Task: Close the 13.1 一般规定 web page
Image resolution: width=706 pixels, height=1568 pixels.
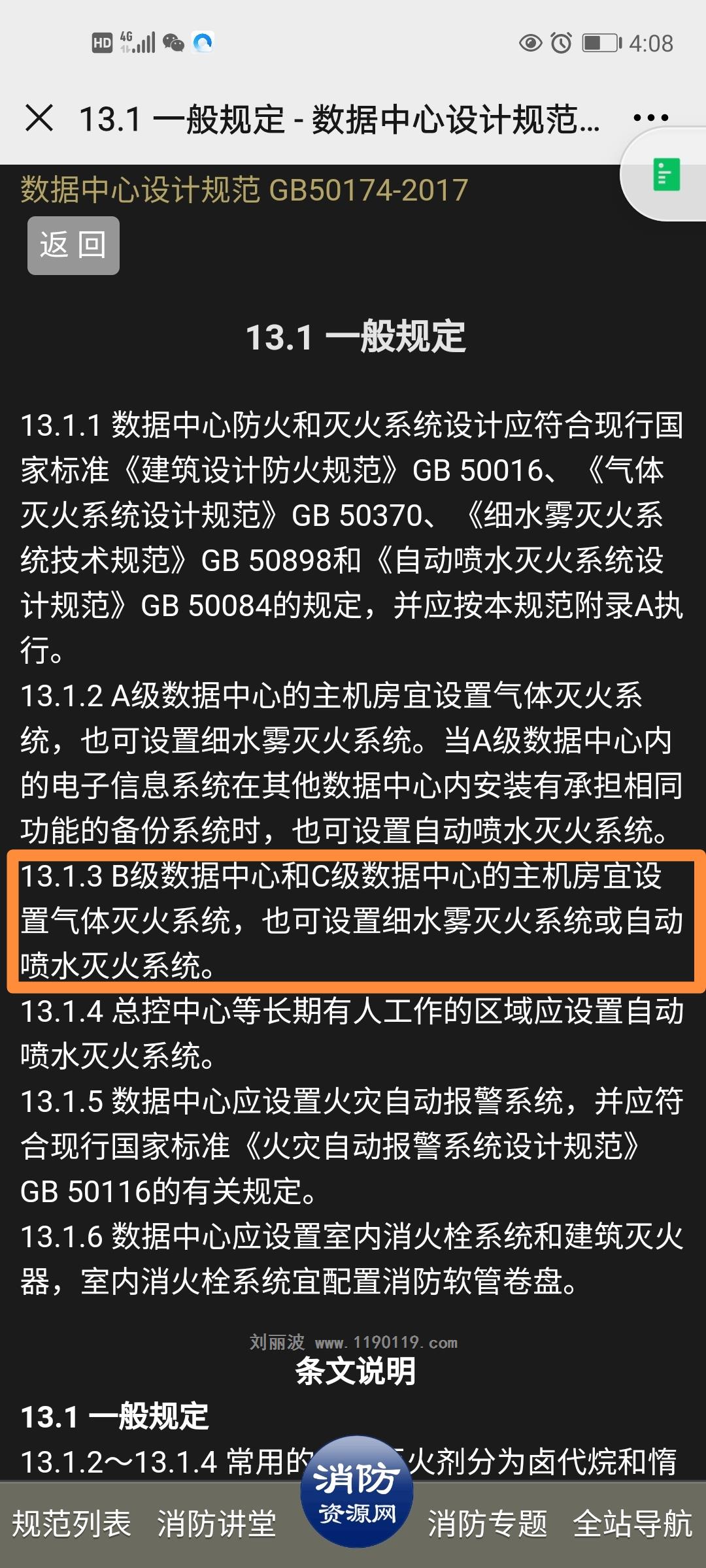Action: [x=39, y=118]
